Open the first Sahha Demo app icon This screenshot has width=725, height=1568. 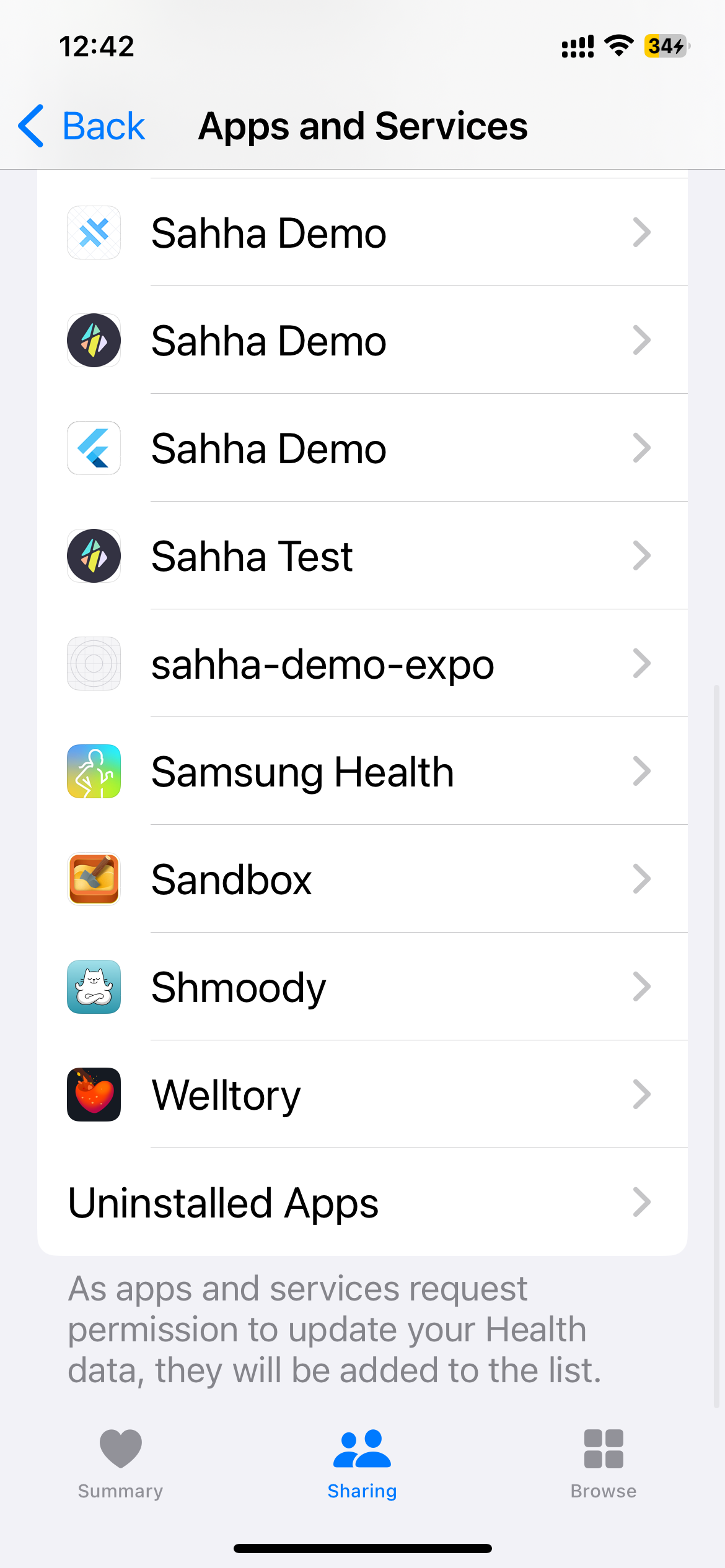(x=94, y=232)
